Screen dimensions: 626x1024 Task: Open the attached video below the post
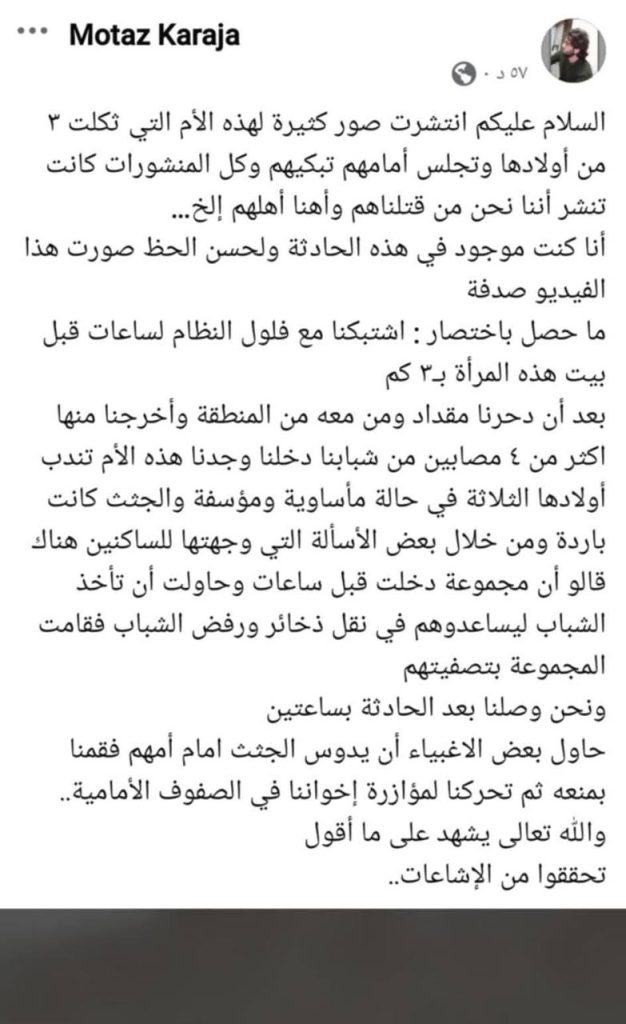pos(313,965)
